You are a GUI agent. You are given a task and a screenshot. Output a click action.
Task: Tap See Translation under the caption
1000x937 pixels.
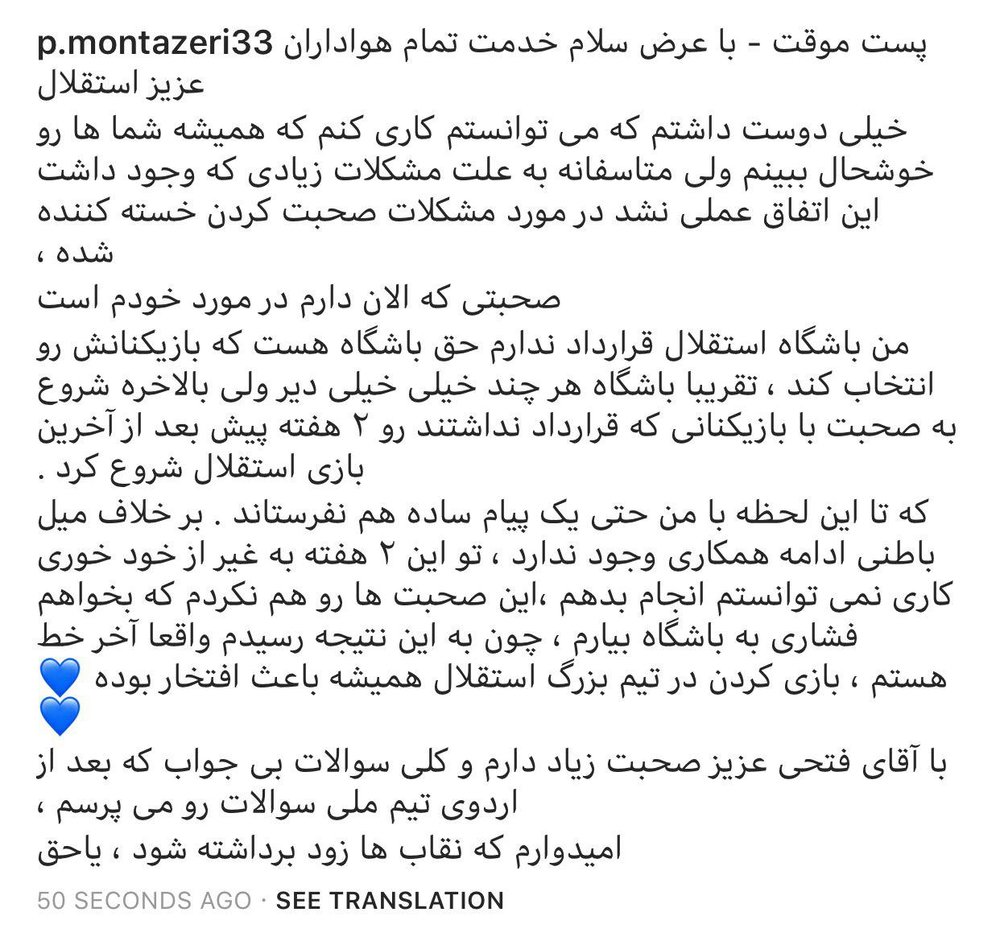(390, 900)
